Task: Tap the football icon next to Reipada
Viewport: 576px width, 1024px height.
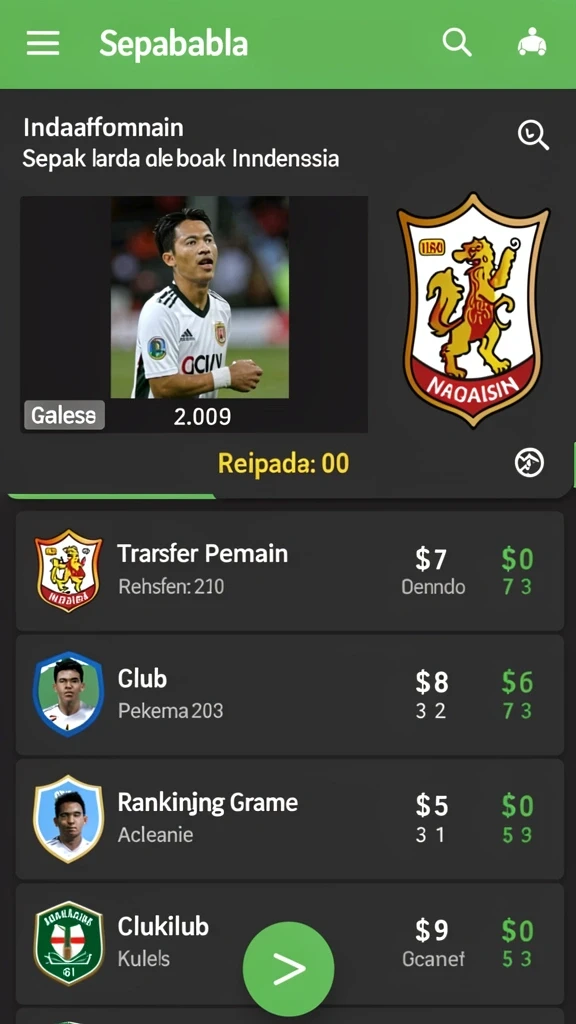Action: coord(529,463)
